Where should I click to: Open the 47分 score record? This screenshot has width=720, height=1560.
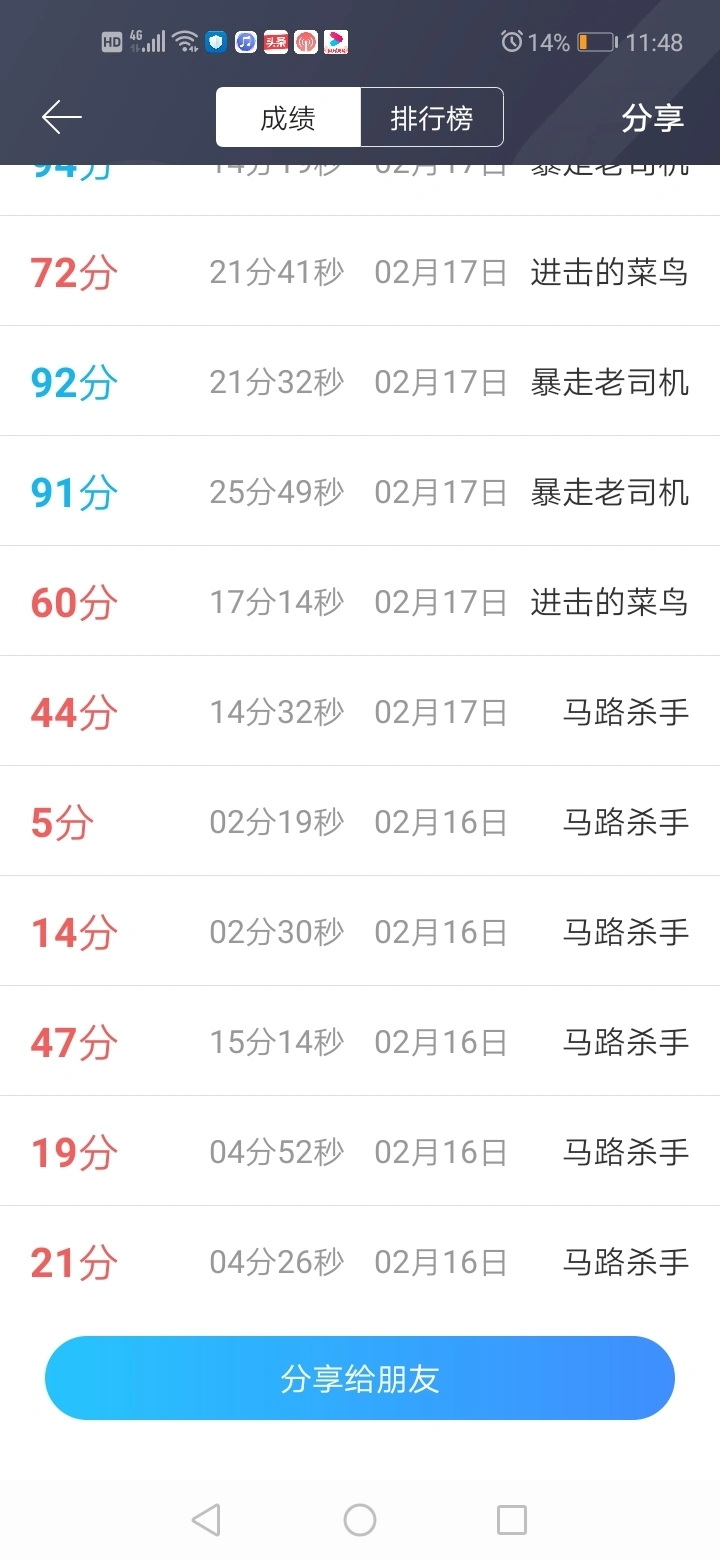tap(360, 1041)
